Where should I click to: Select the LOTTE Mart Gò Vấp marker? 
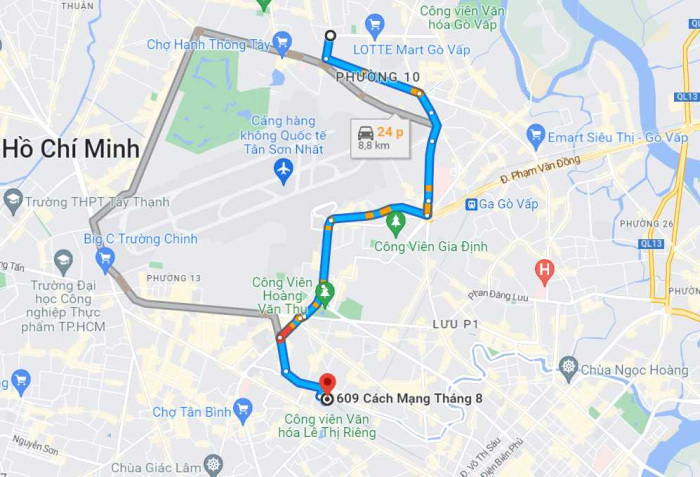375,23
